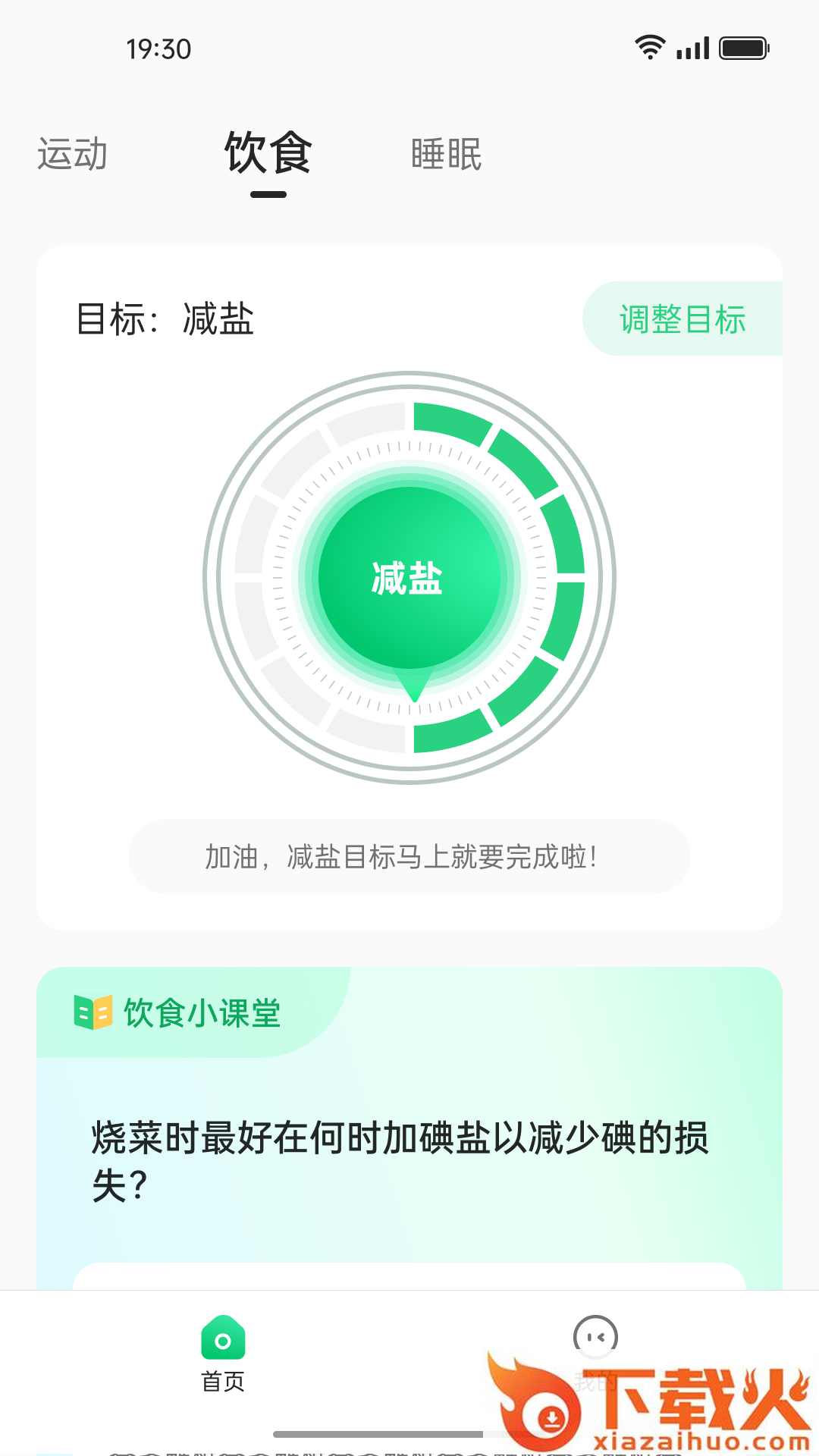Tap the 调整目标 button
Image resolution: width=819 pixels, height=1456 pixels.
click(682, 318)
